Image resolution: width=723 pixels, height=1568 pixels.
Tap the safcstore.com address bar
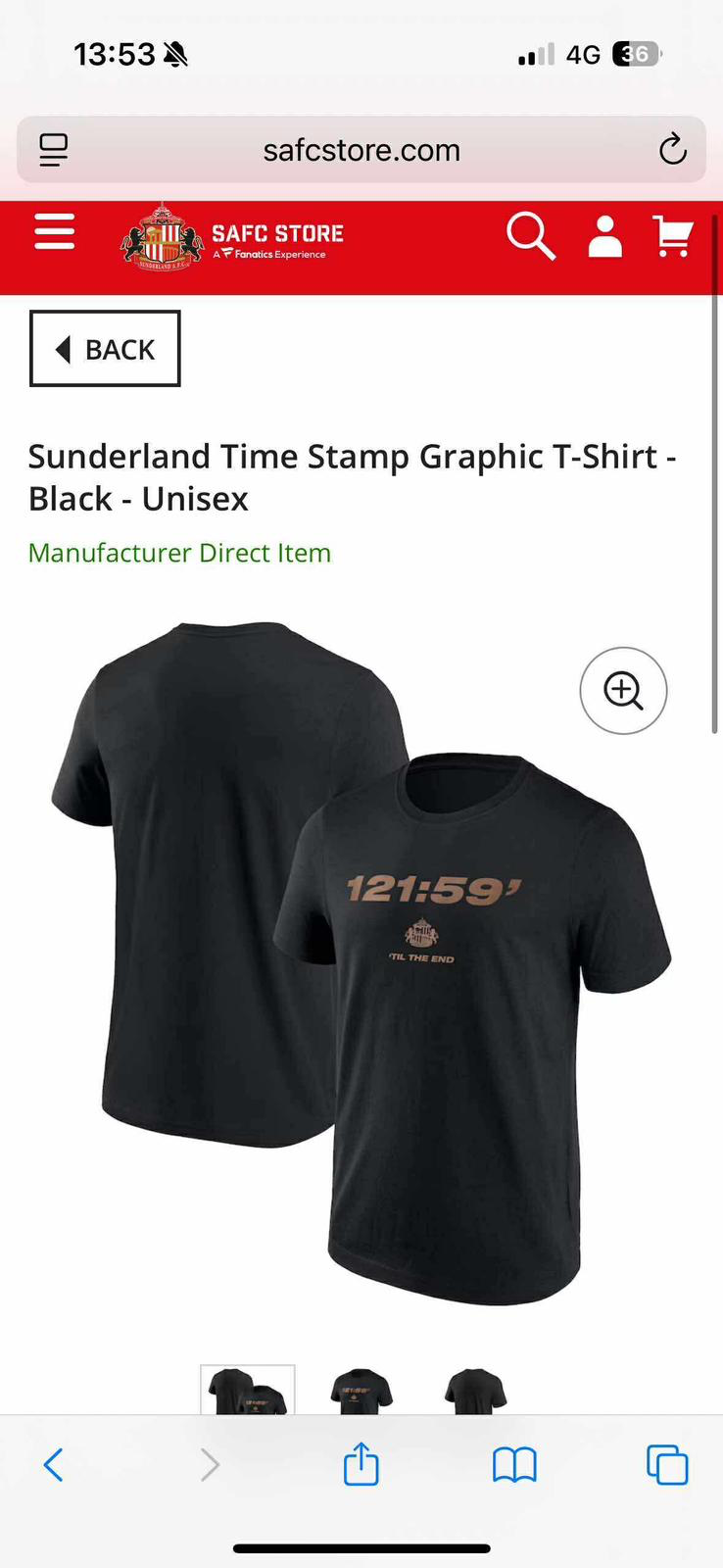(361, 150)
